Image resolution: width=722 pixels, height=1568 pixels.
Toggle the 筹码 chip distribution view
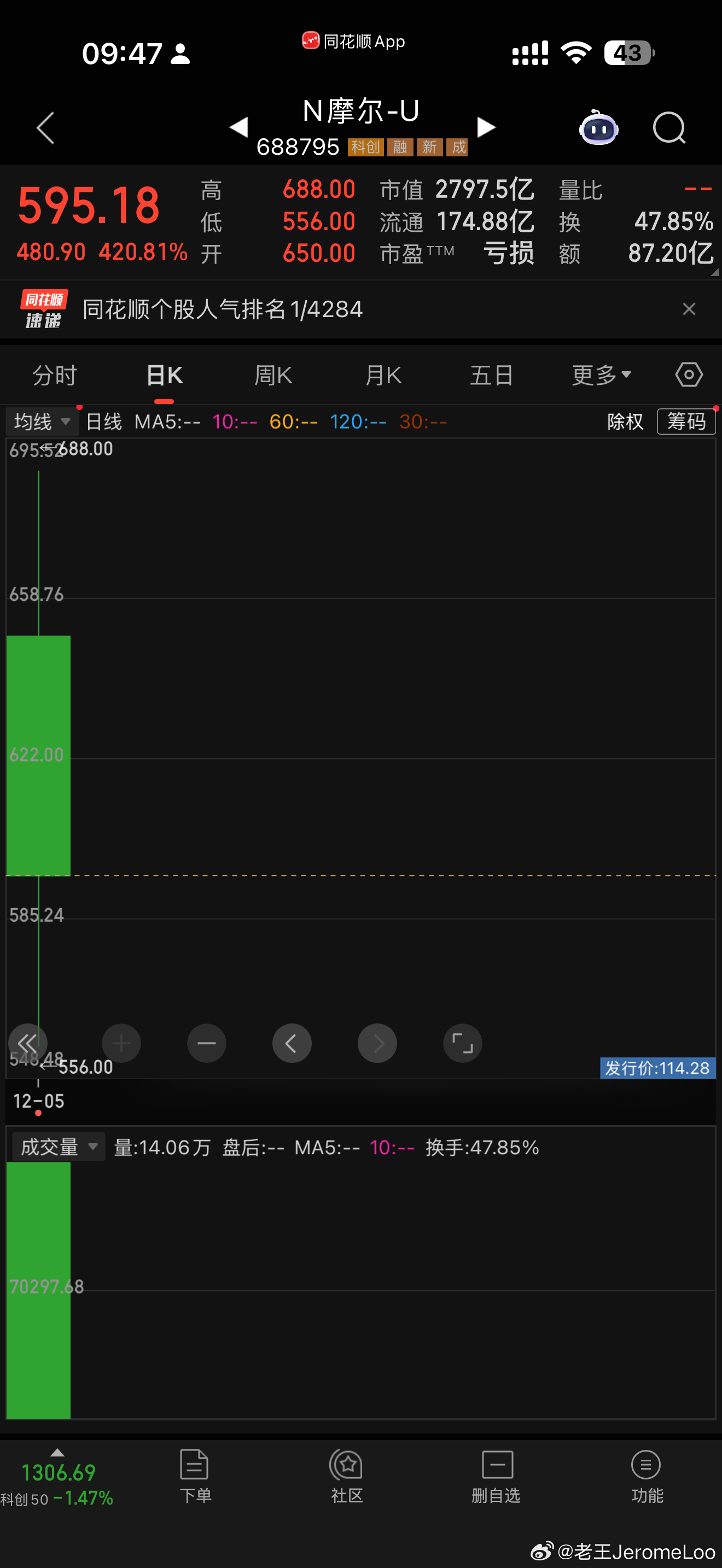click(686, 421)
